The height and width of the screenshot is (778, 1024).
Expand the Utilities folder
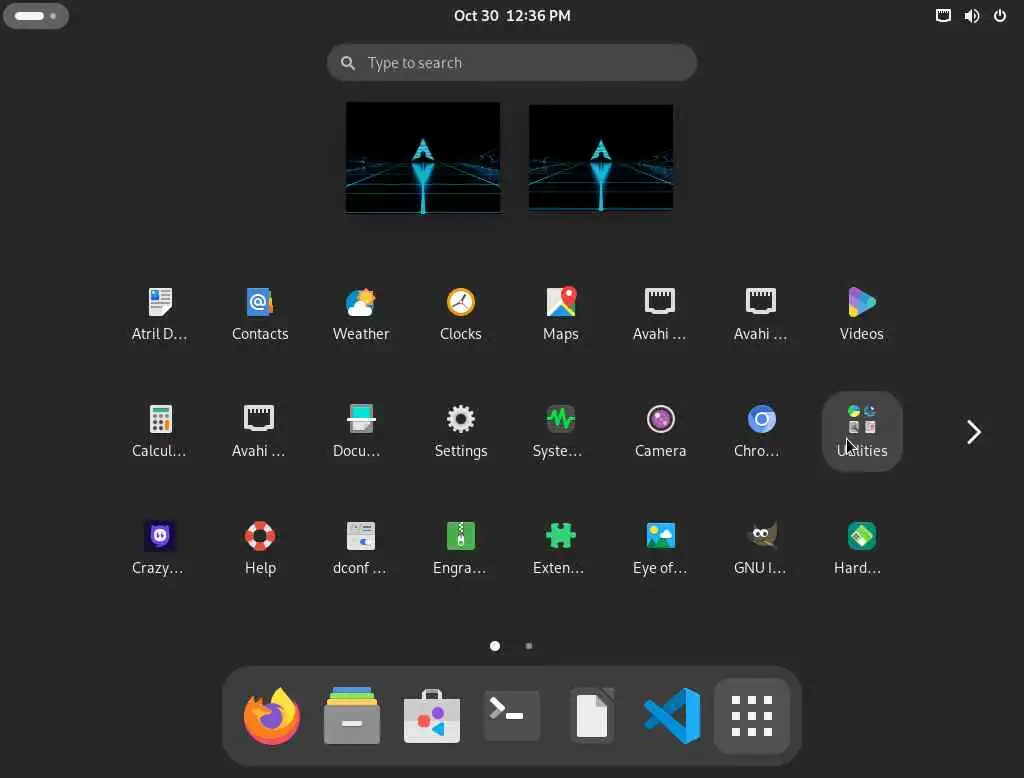pos(862,431)
